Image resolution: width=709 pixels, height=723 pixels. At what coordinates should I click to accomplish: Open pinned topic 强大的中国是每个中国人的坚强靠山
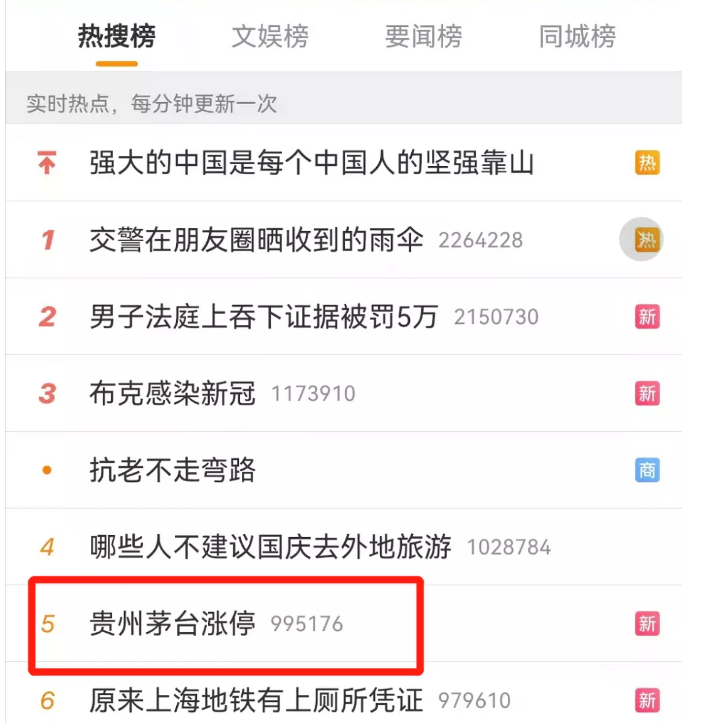311,163
